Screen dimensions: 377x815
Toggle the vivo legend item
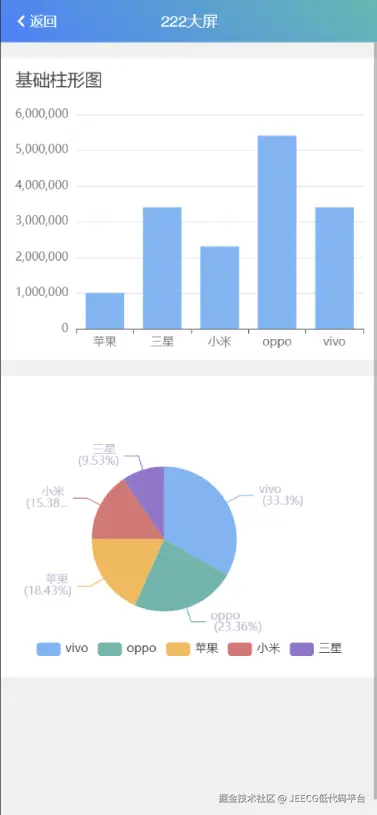[62, 649]
